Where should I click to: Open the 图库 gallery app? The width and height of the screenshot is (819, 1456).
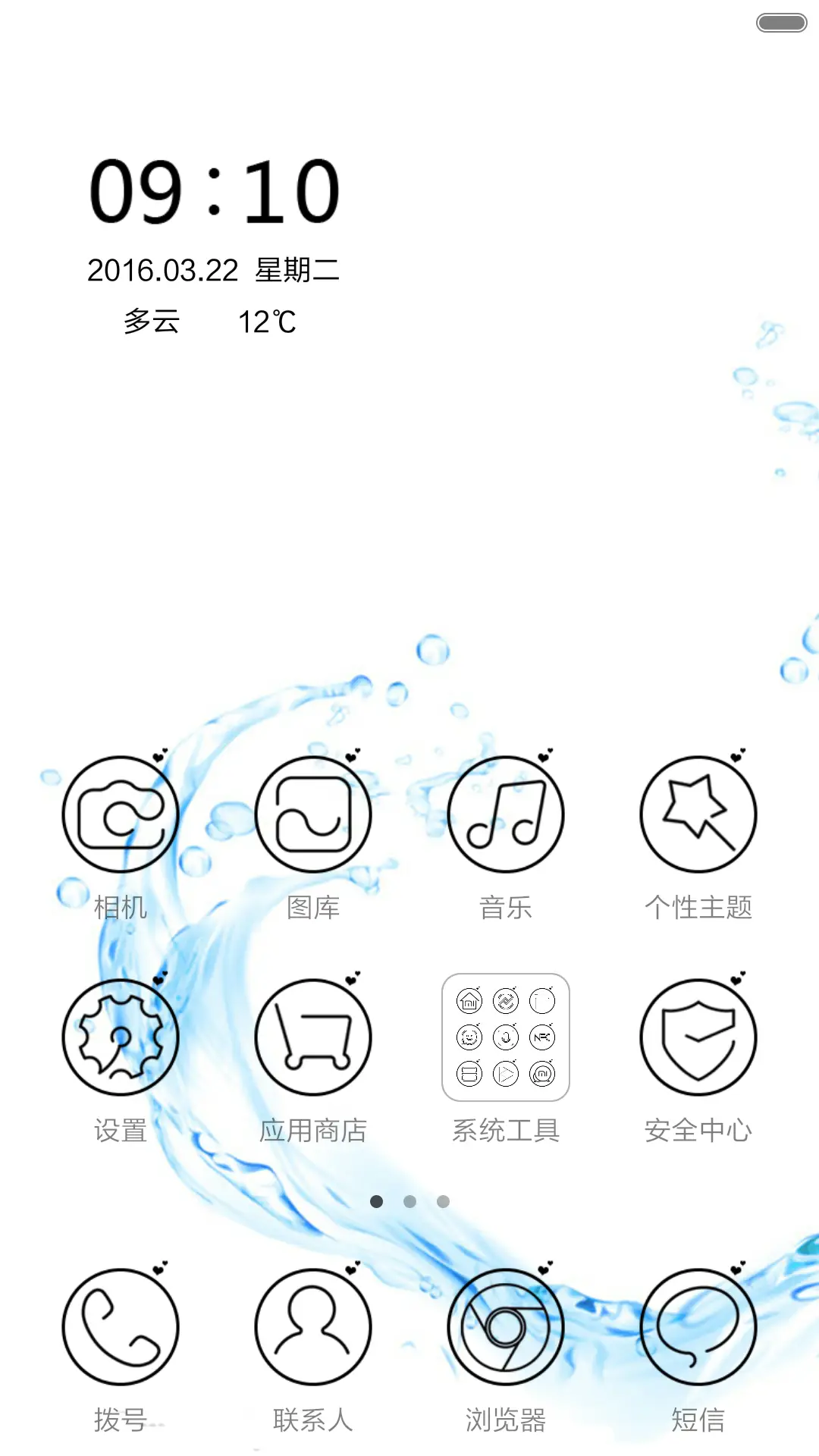point(313,812)
